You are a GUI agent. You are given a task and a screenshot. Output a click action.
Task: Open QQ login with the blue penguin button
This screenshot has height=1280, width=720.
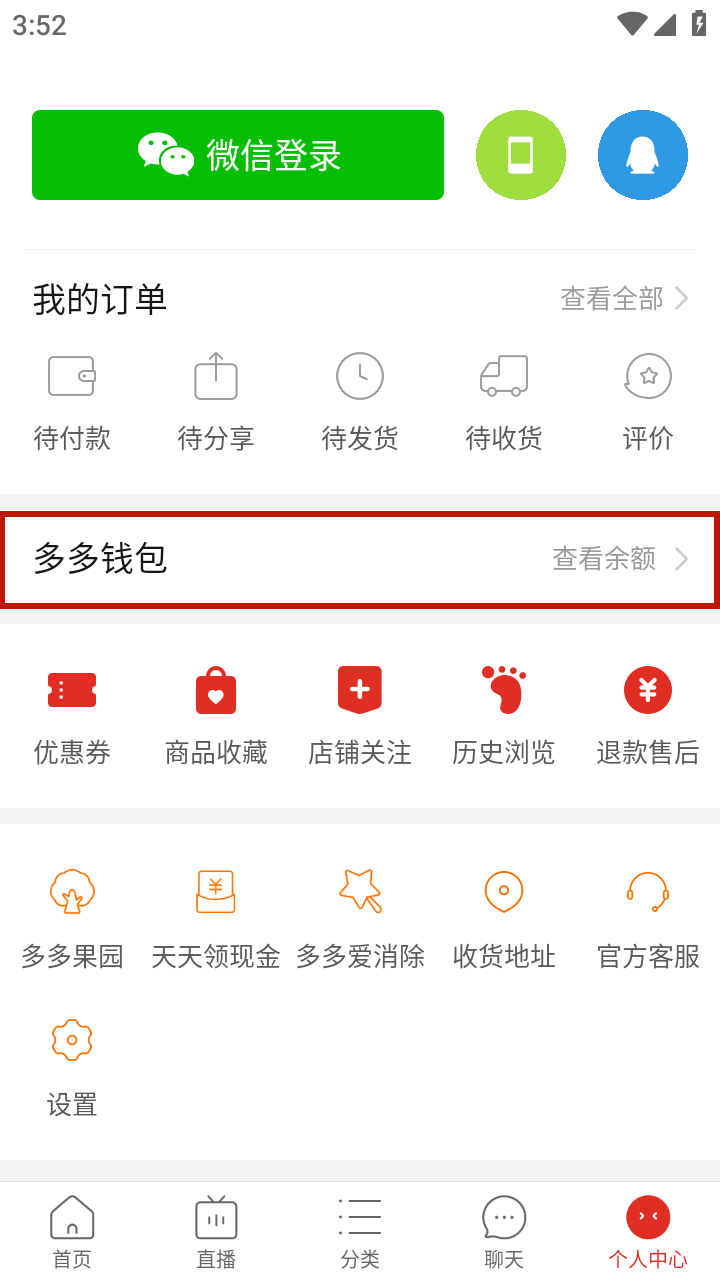[x=643, y=155]
